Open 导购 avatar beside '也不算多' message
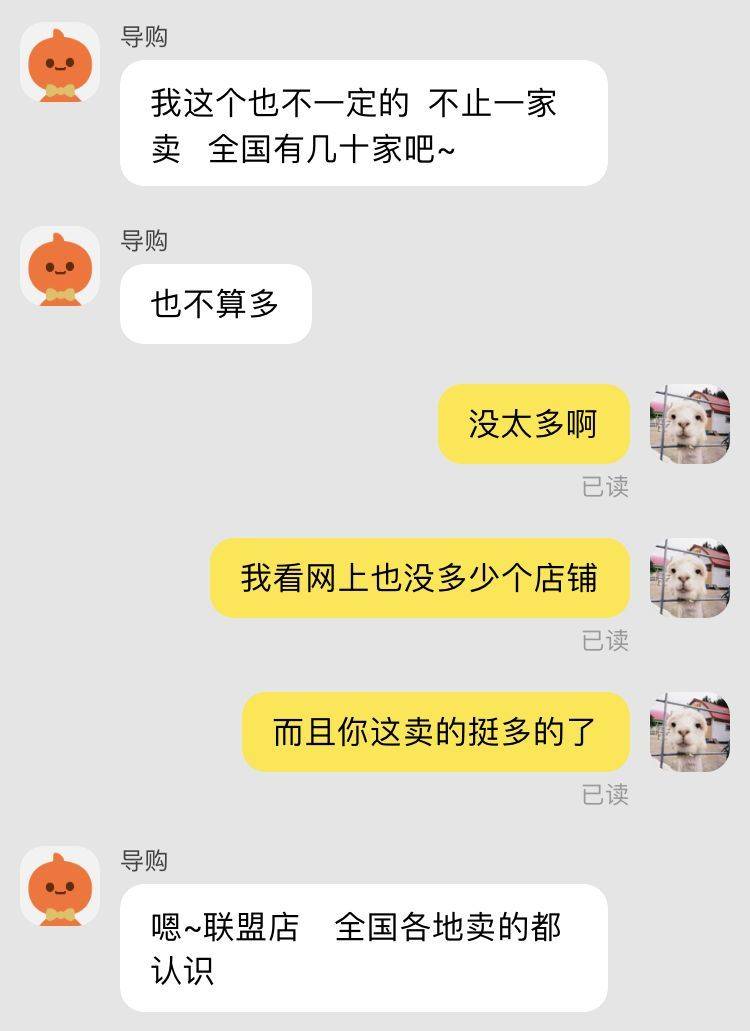The width and height of the screenshot is (750, 1031). pos(60,267)
